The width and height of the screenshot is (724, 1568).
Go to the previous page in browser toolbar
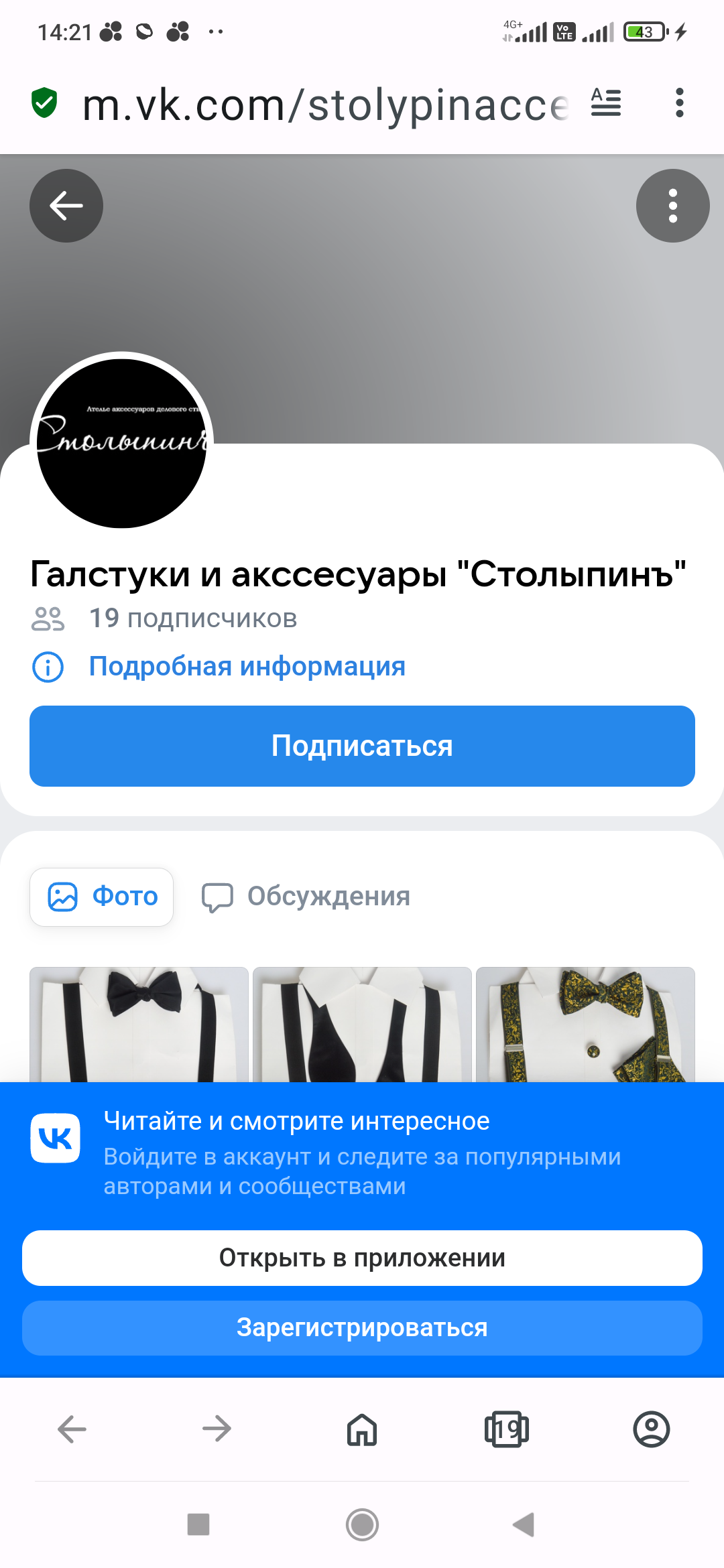point(72,1429)
